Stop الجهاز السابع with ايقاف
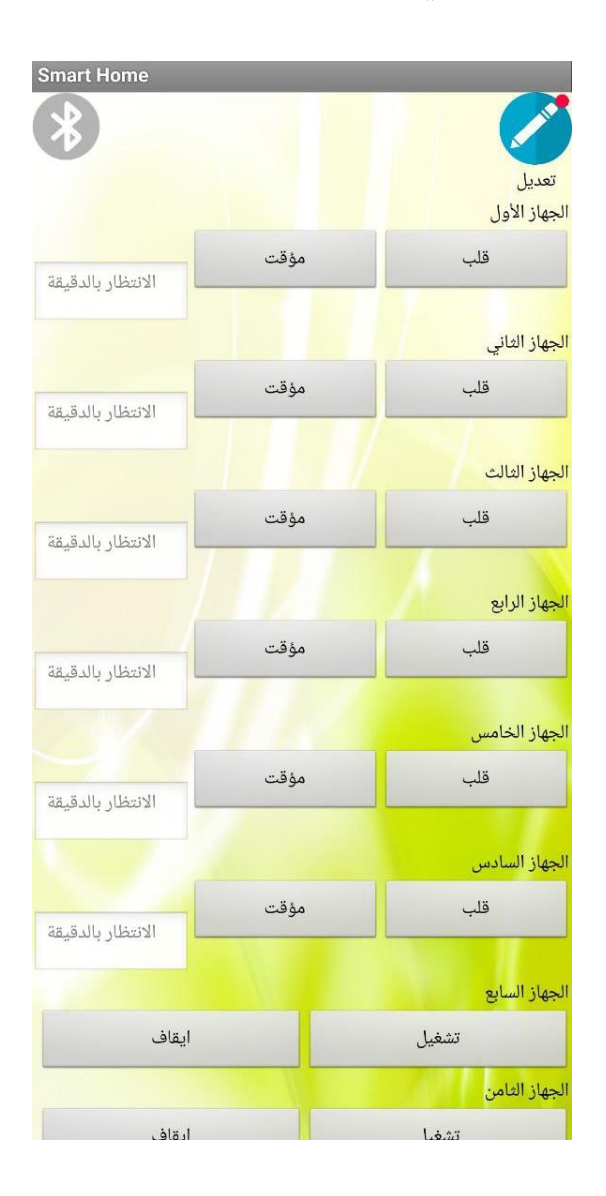The height and width of the screenshot is (1196, 606). (x=170, y=1038)
